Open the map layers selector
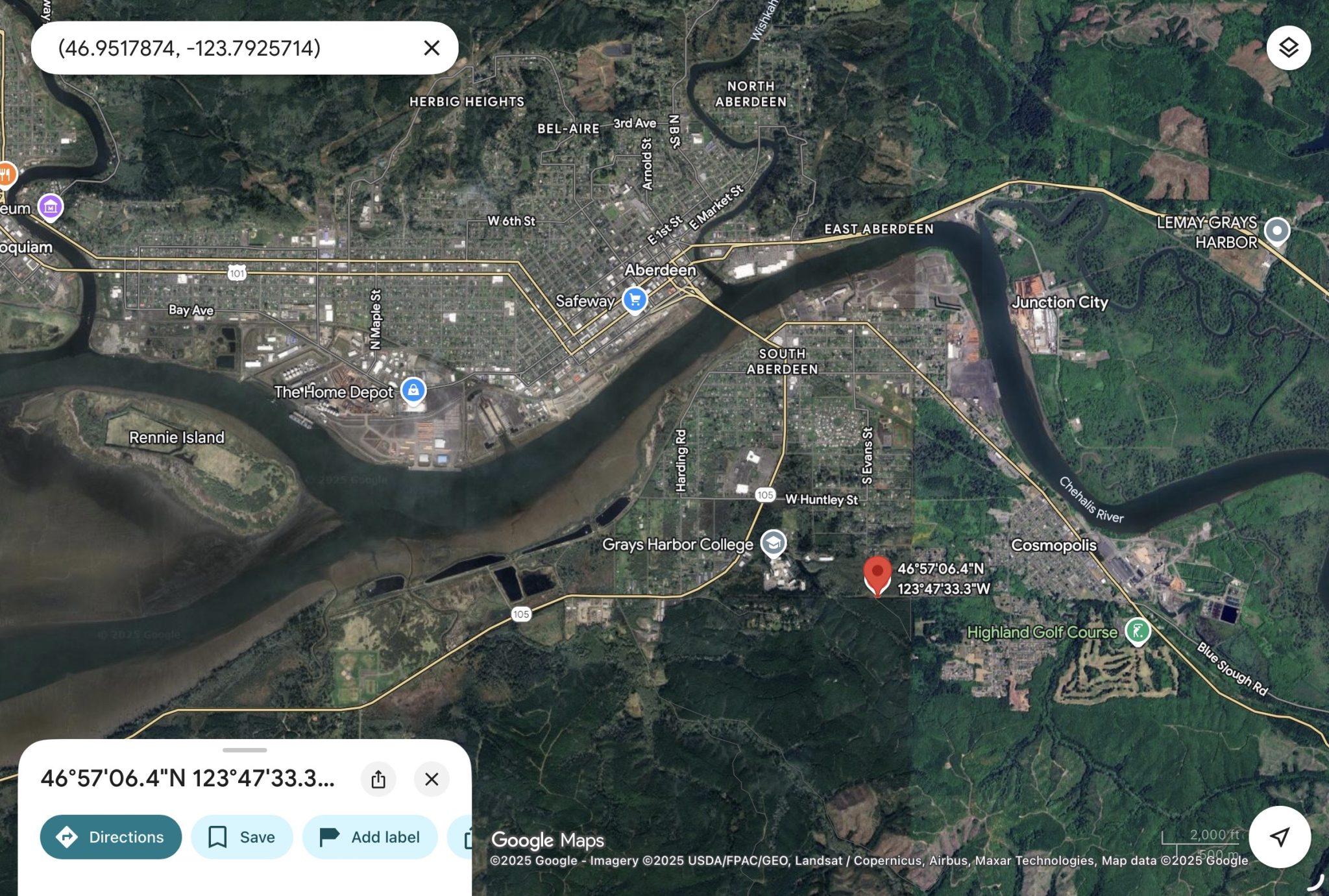The image size is (1329, 896). point(1288,48)
